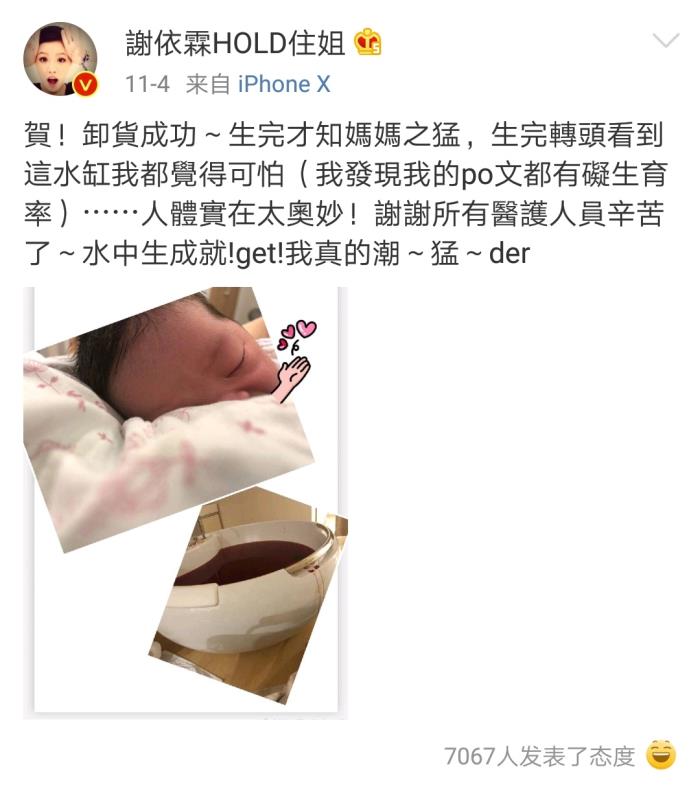
Task: Expand the post options chevron
Action: point(665,41)
